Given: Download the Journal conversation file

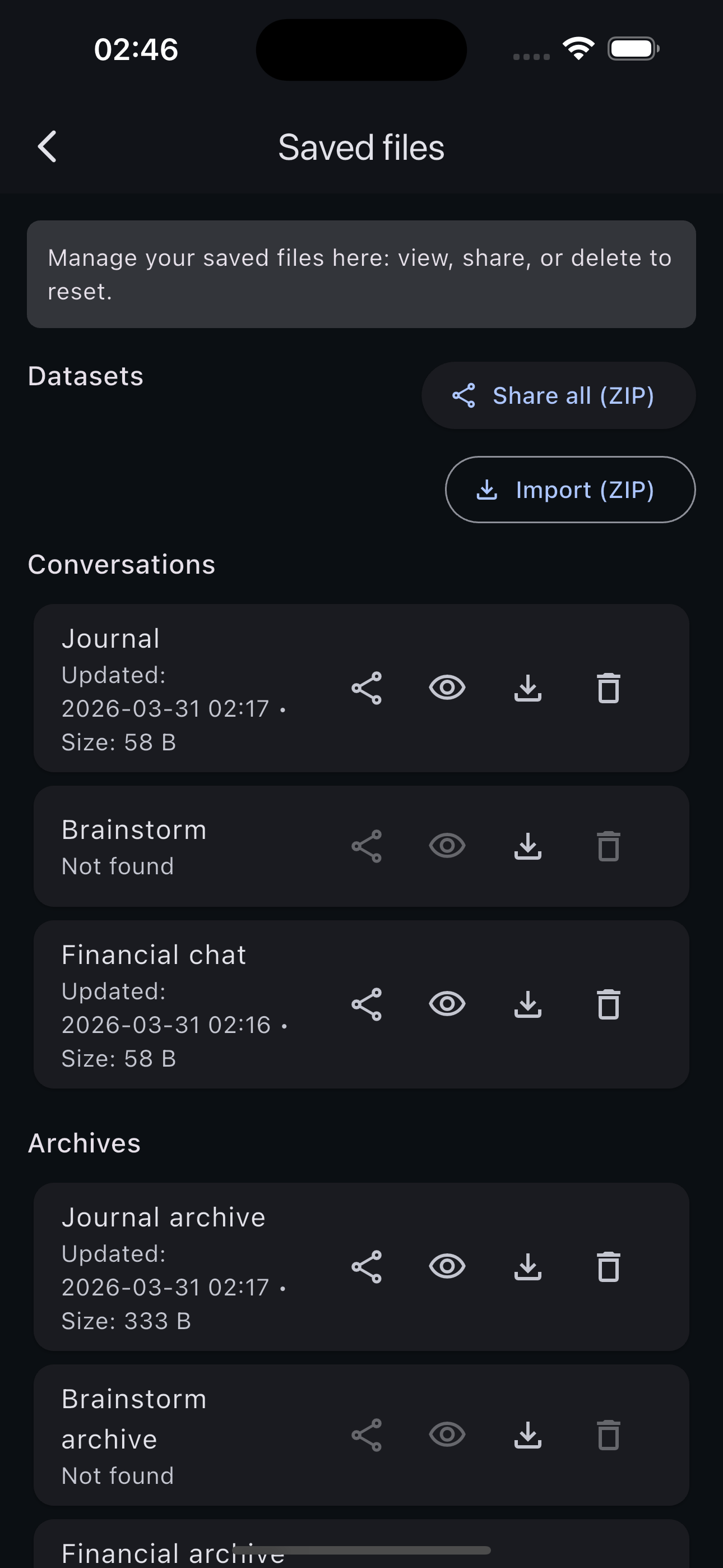Looking at the screenshot, I should click(529, 689).
